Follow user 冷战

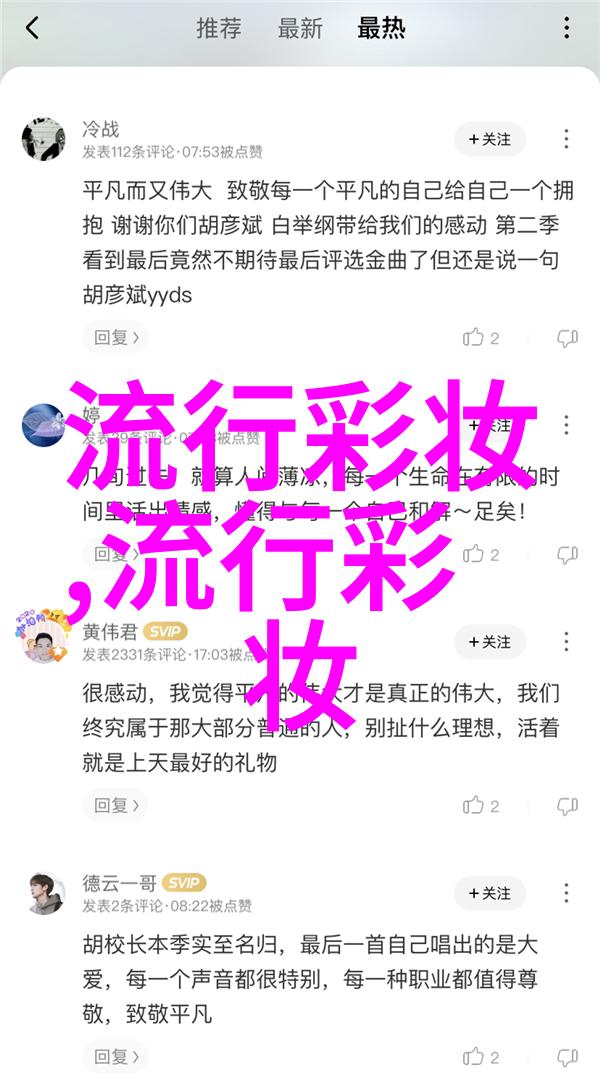click(490, 140)
